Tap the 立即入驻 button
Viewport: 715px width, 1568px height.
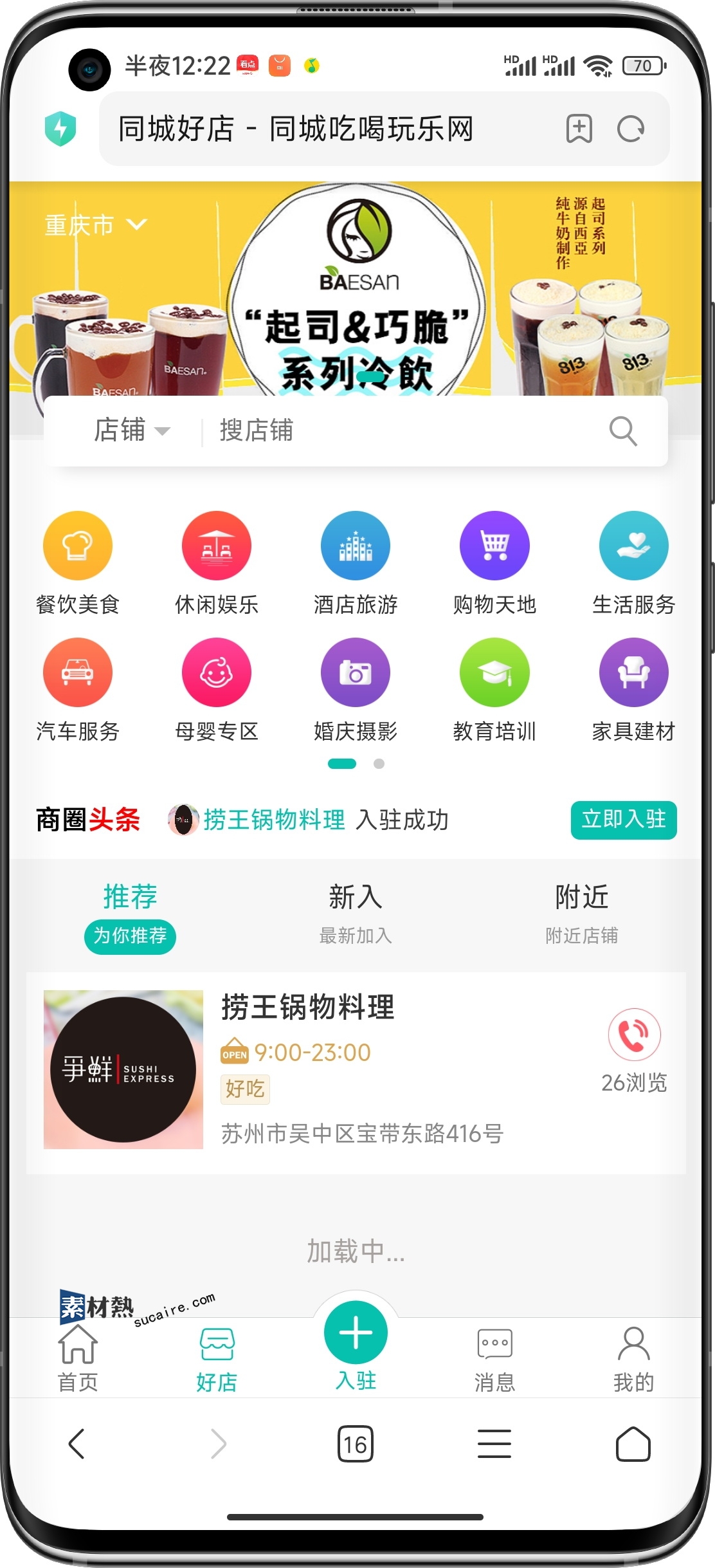pos(623,820)
